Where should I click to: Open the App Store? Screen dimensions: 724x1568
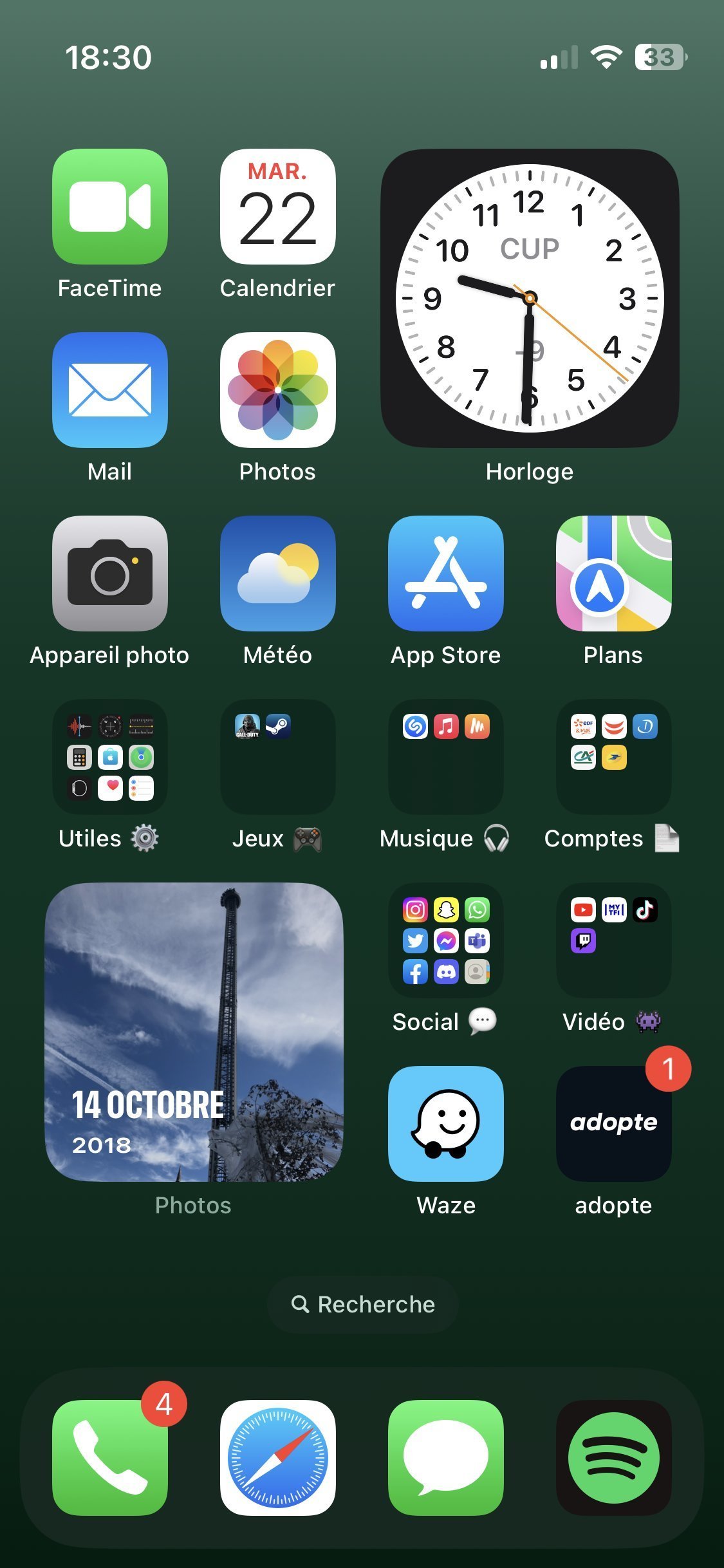coord(446,574)
